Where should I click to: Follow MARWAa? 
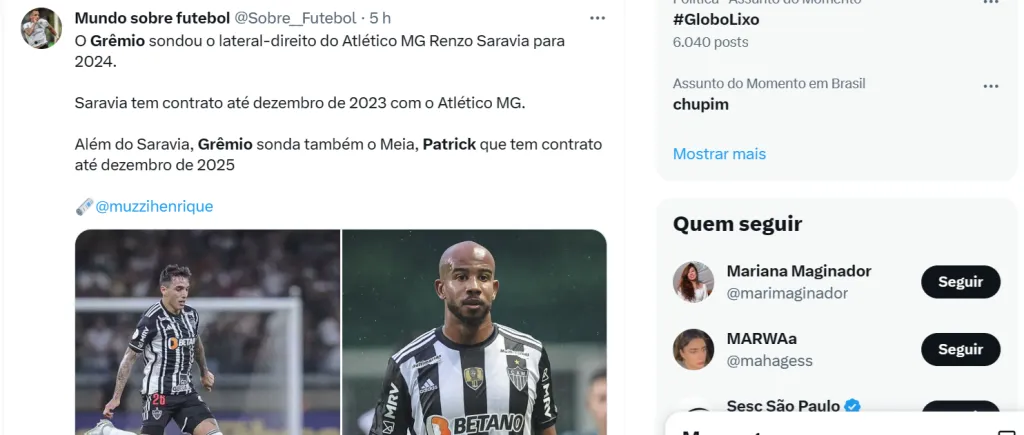(x=960, y=349)
